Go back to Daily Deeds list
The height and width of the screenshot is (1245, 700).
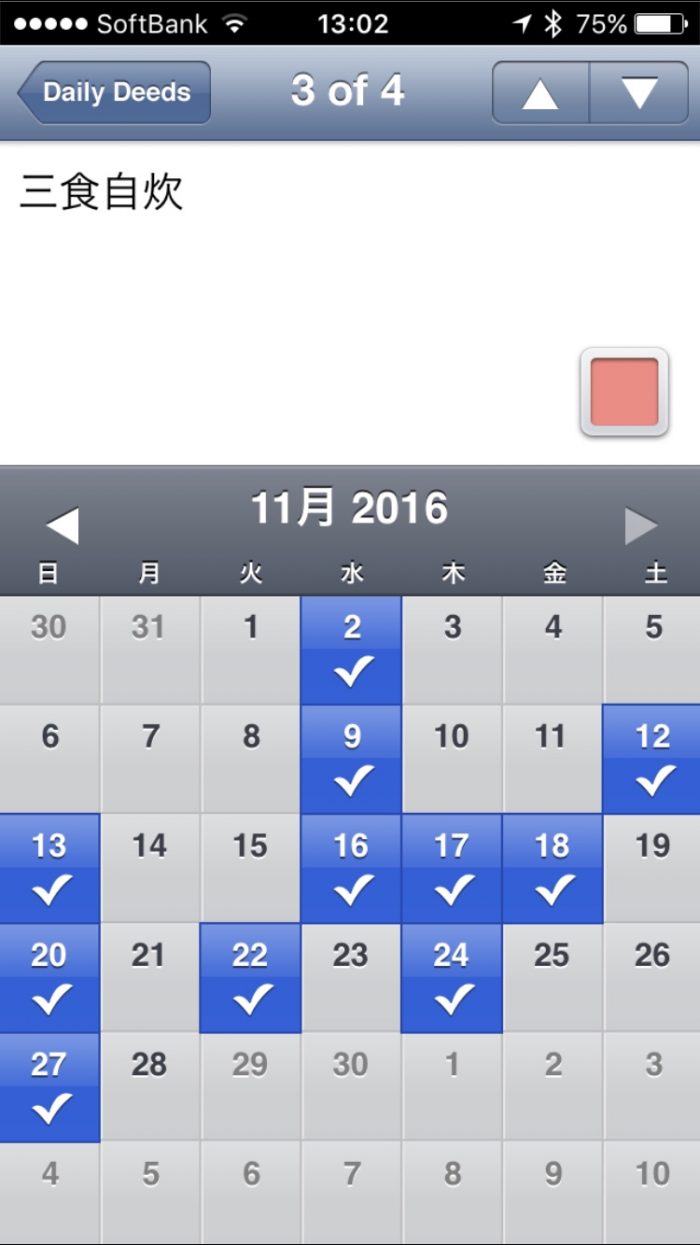[115, 92]
